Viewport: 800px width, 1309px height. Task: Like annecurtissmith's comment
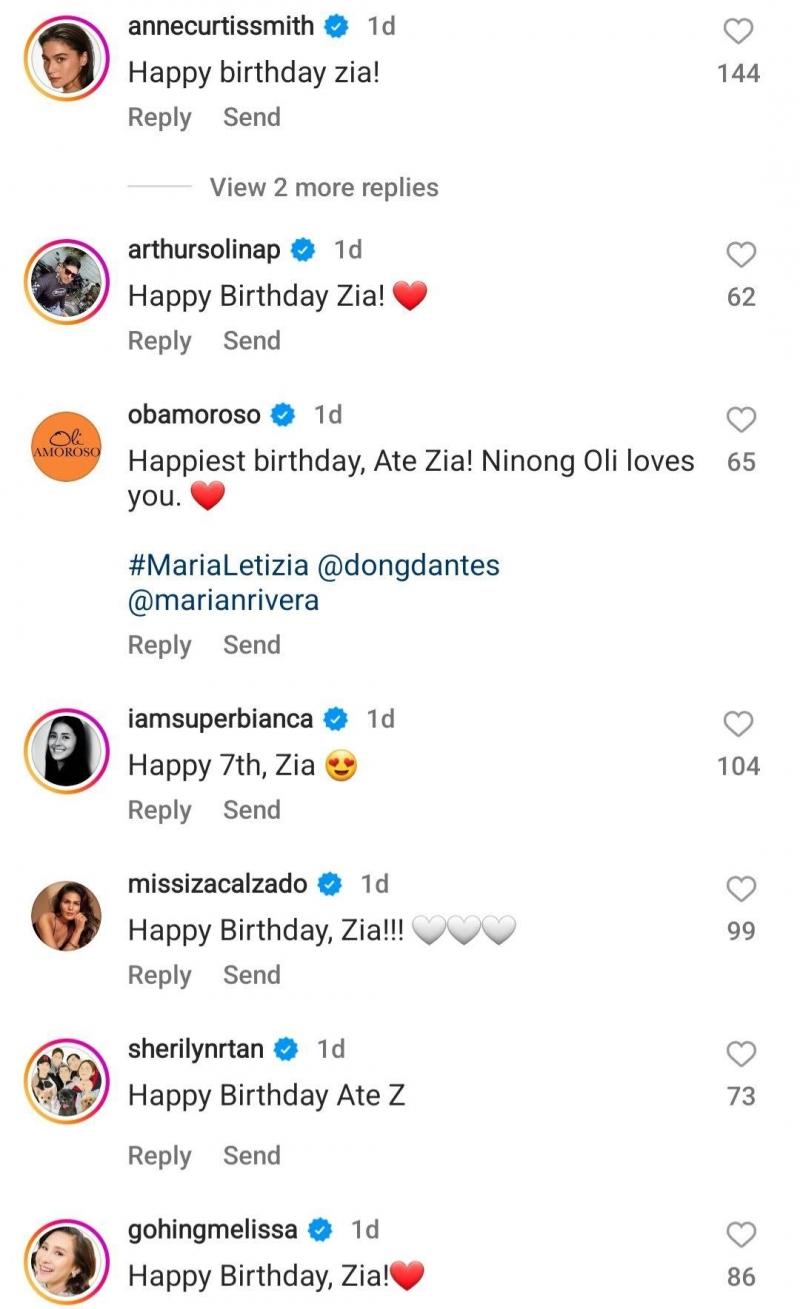point(738,33)
